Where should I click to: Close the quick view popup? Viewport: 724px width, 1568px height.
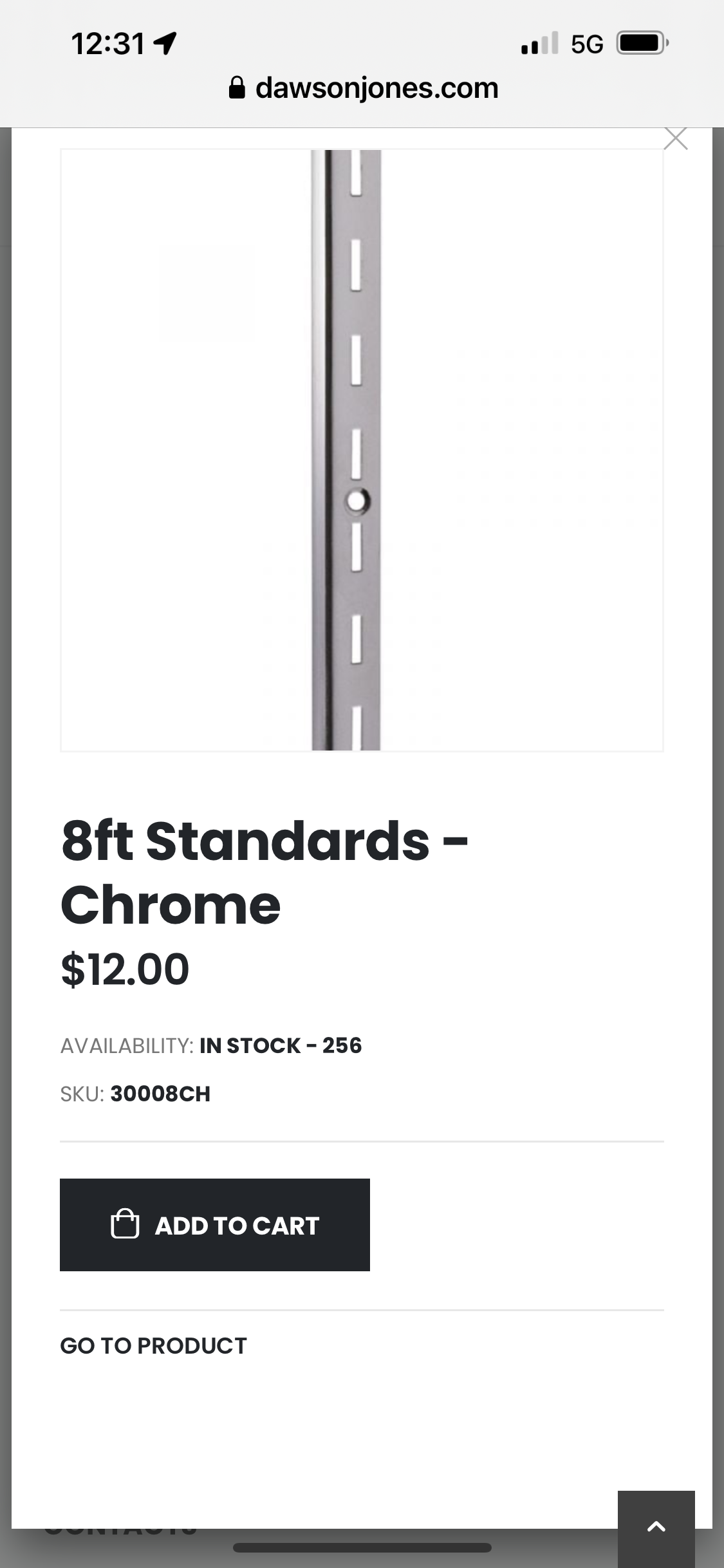tap(675, 138)
